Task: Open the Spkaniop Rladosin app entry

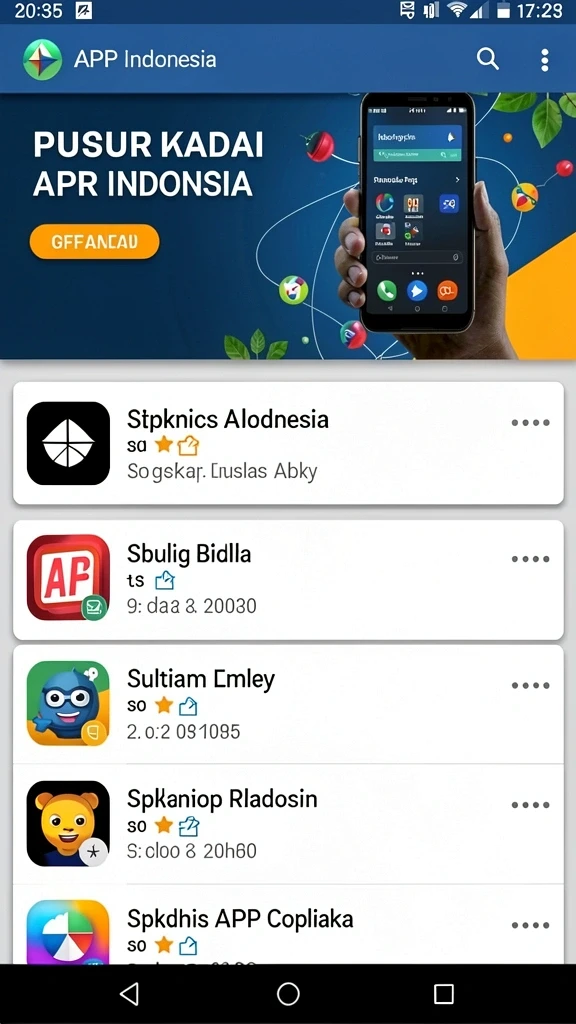Action: point(288,824)
